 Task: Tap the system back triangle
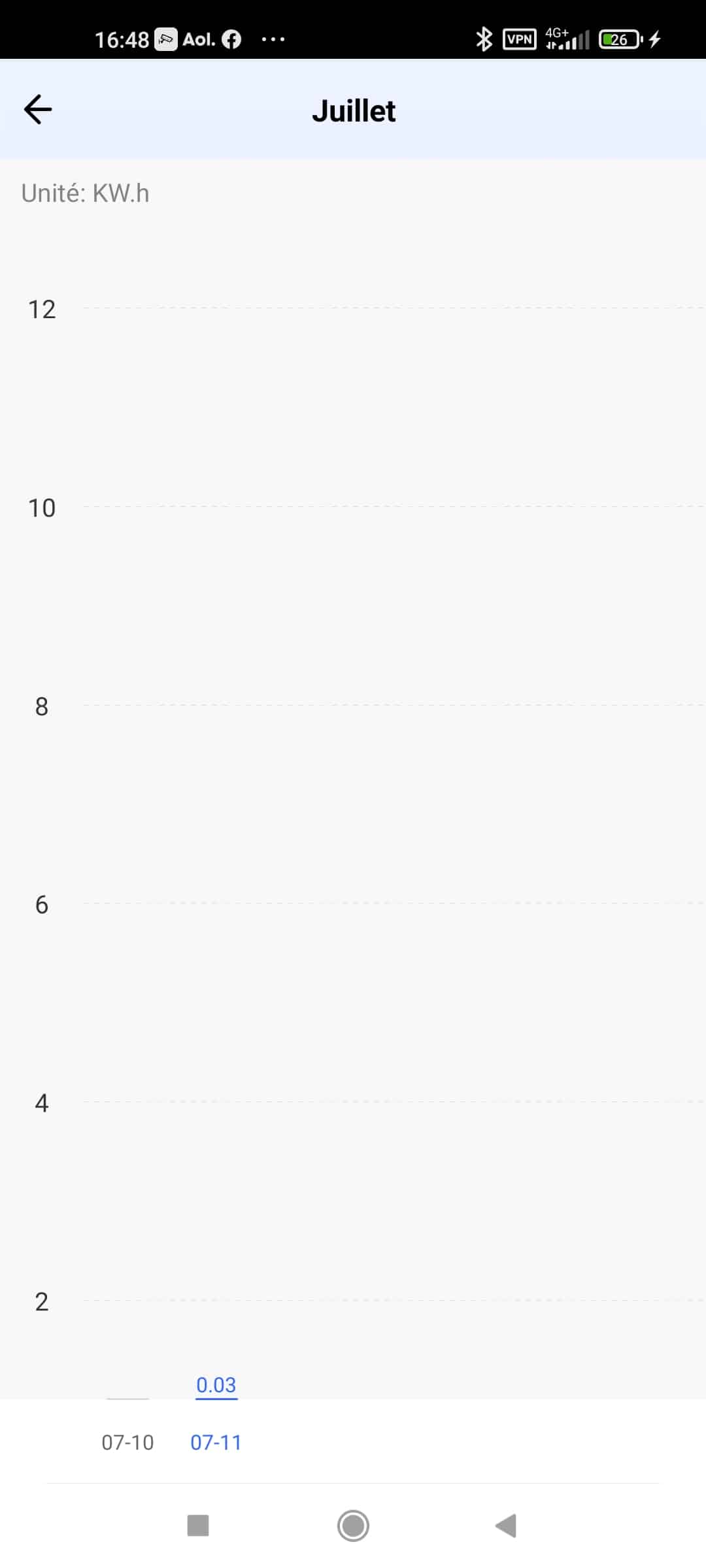[507, 1526]
